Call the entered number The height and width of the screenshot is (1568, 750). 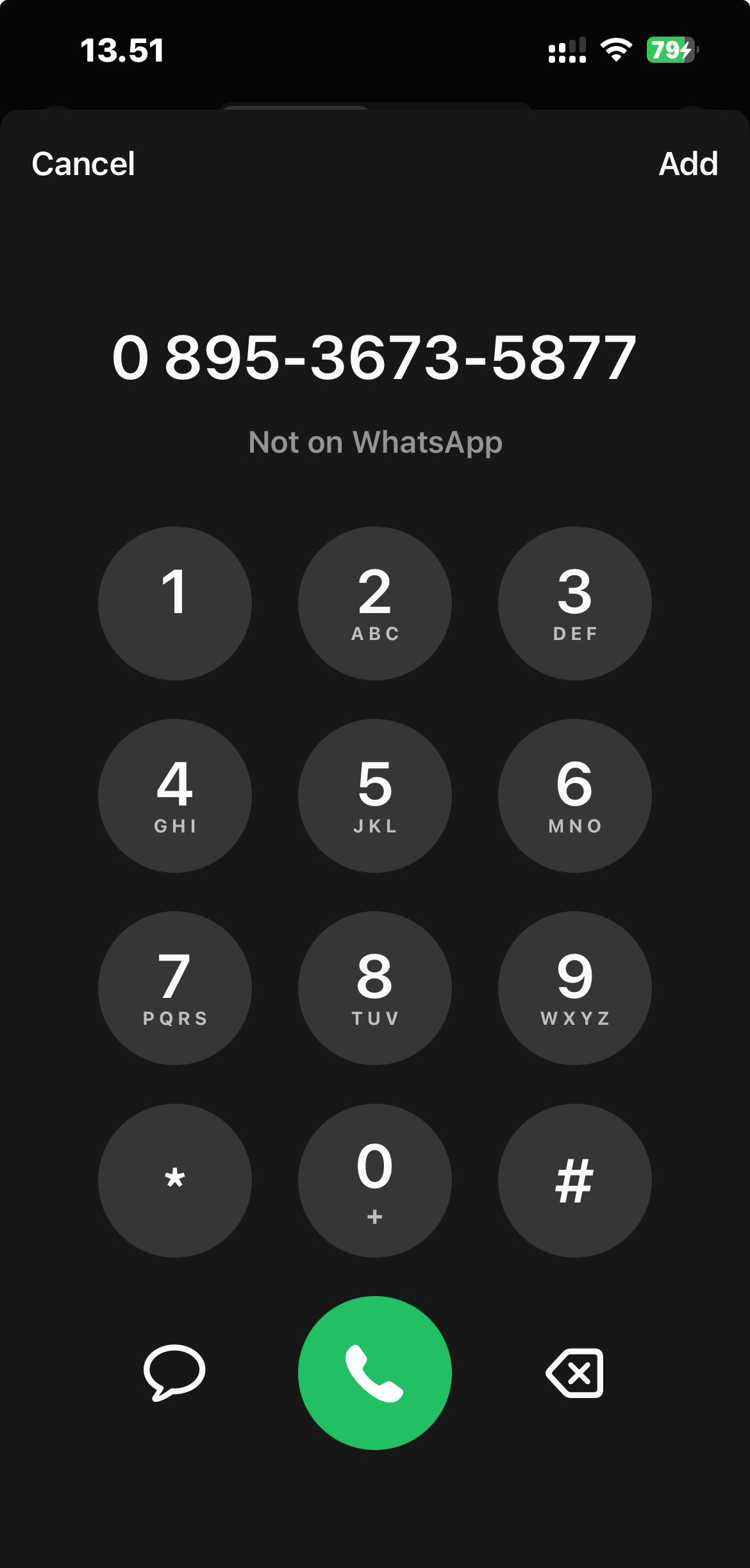375,1373
